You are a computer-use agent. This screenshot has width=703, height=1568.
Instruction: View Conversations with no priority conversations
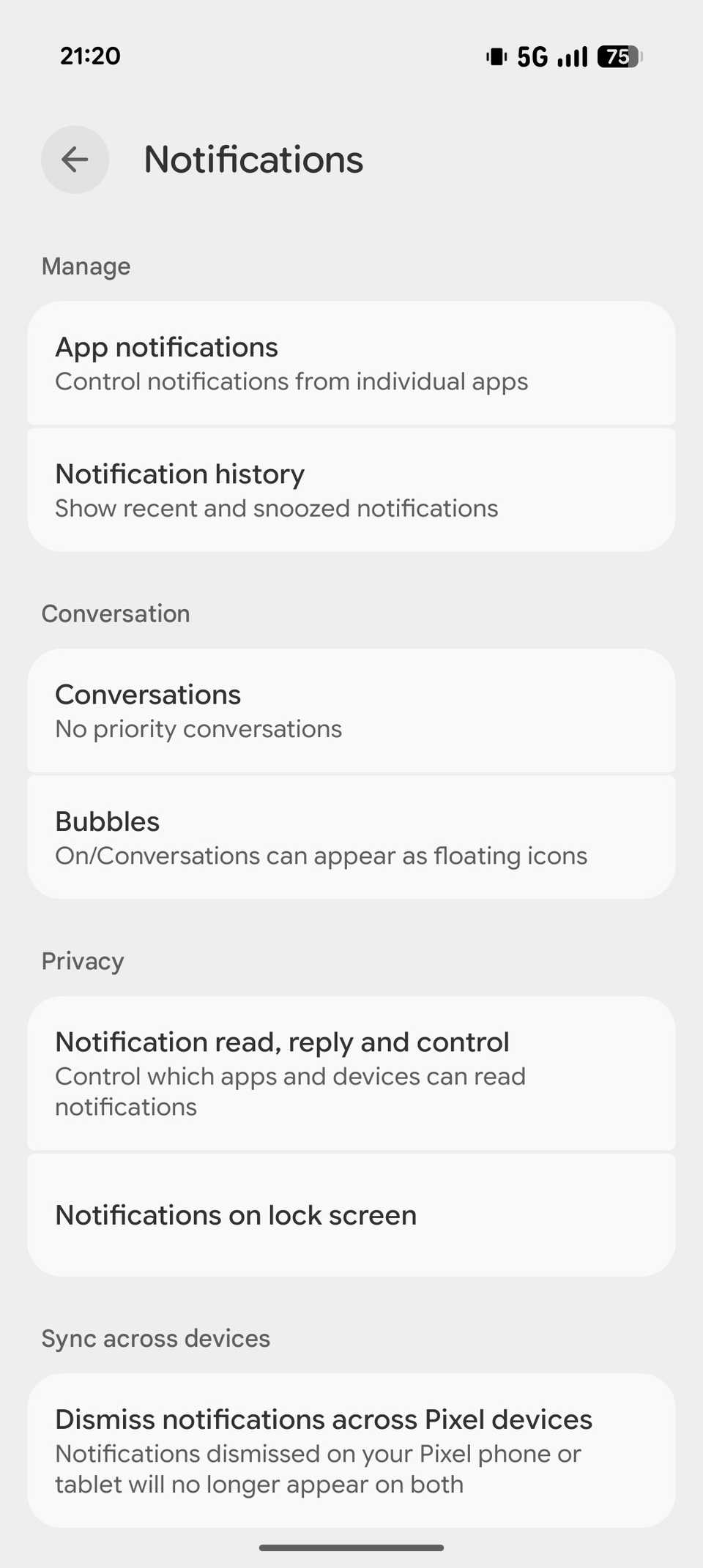click(x=351, y=711)
